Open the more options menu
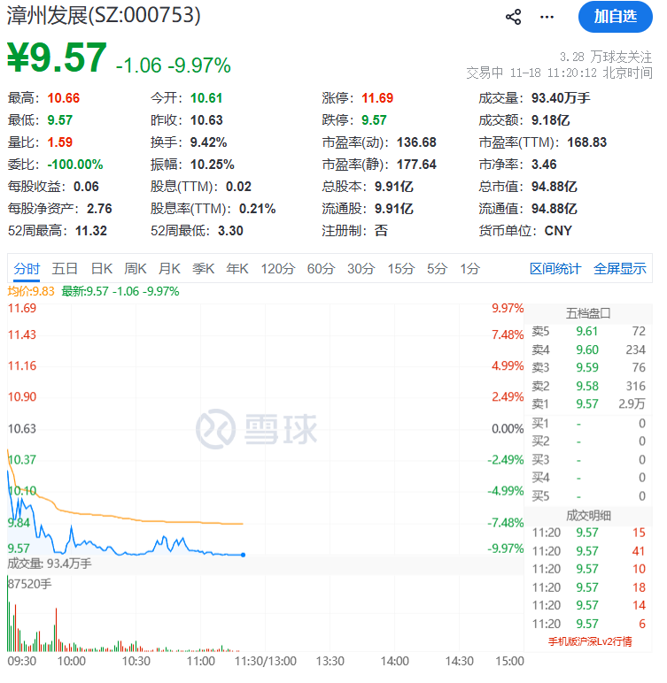The image size is (667, 683). tap(547, 17)
